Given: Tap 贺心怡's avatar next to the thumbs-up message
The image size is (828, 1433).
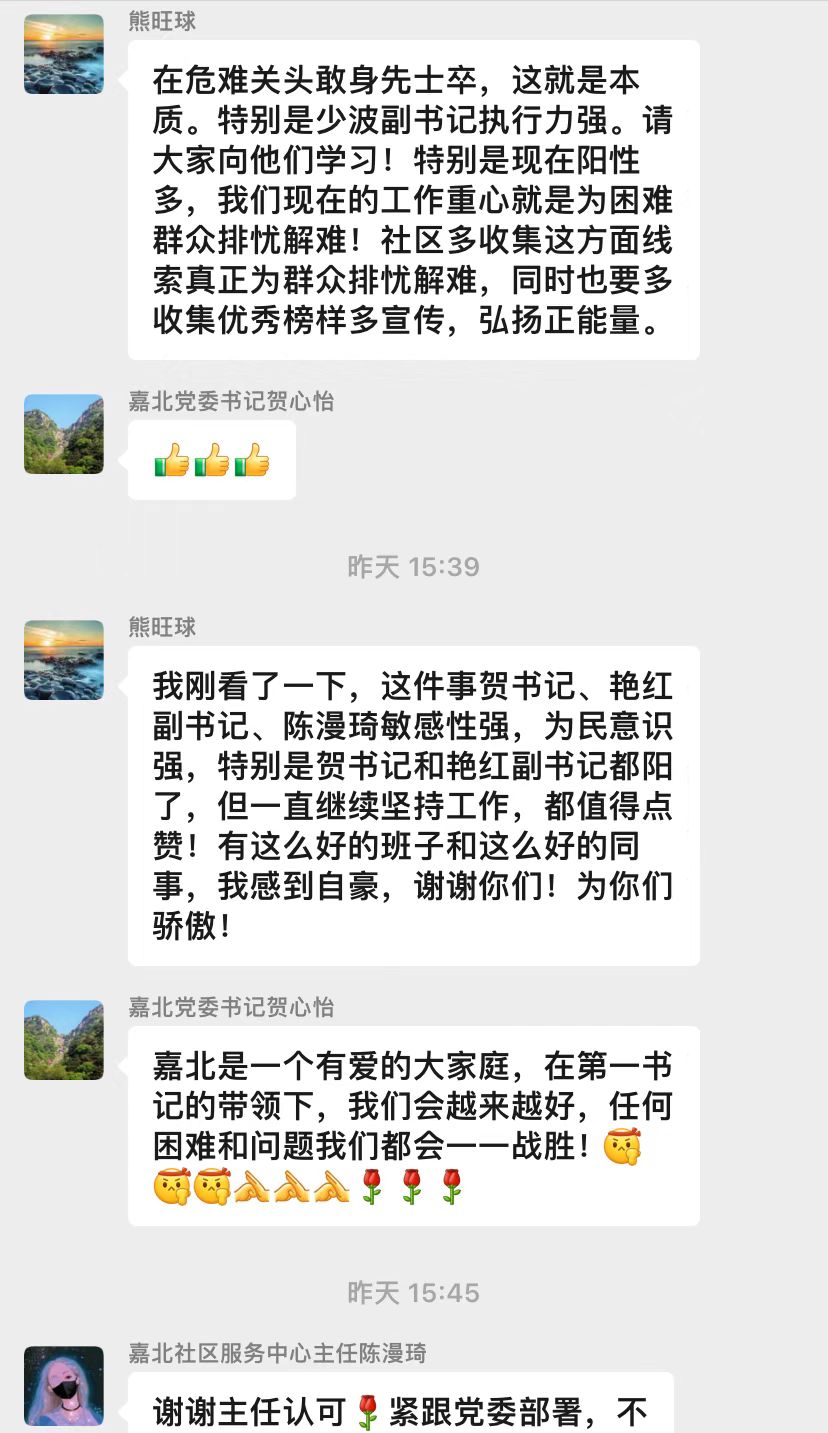Looking at the screenshot, I should tap(64, 434).
